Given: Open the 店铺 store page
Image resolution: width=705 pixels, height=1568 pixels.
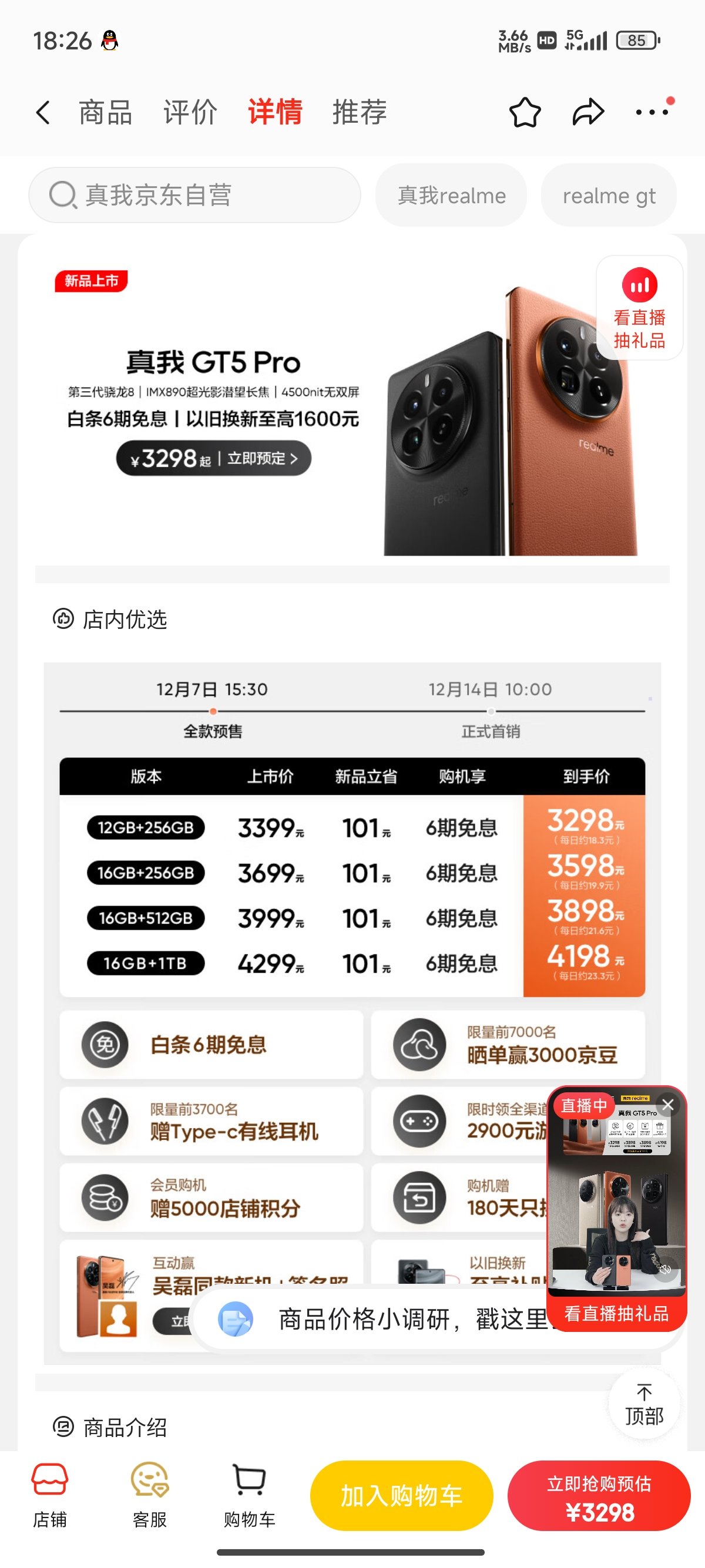Looking at the screenshot, I should point(50,1495).
